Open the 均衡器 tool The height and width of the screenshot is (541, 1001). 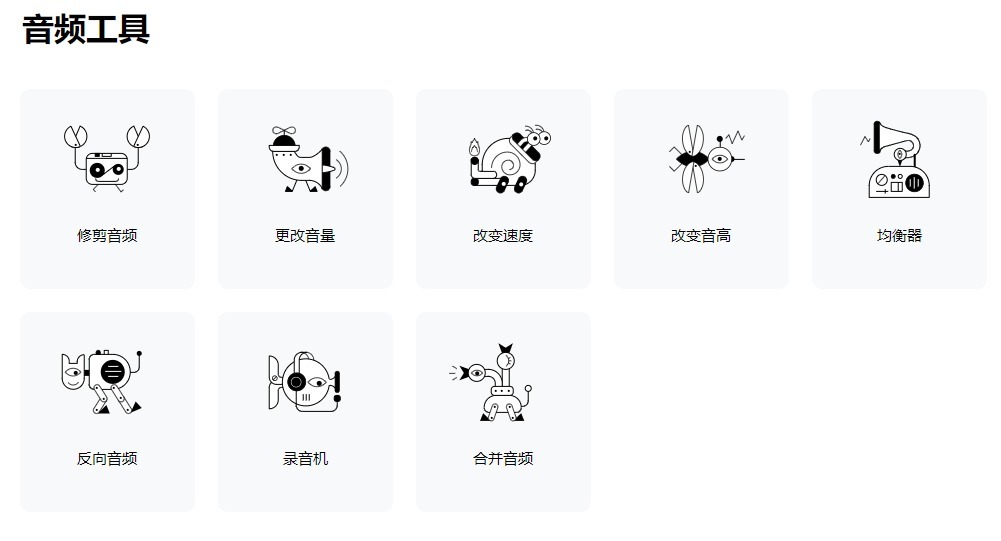(899, 189)
